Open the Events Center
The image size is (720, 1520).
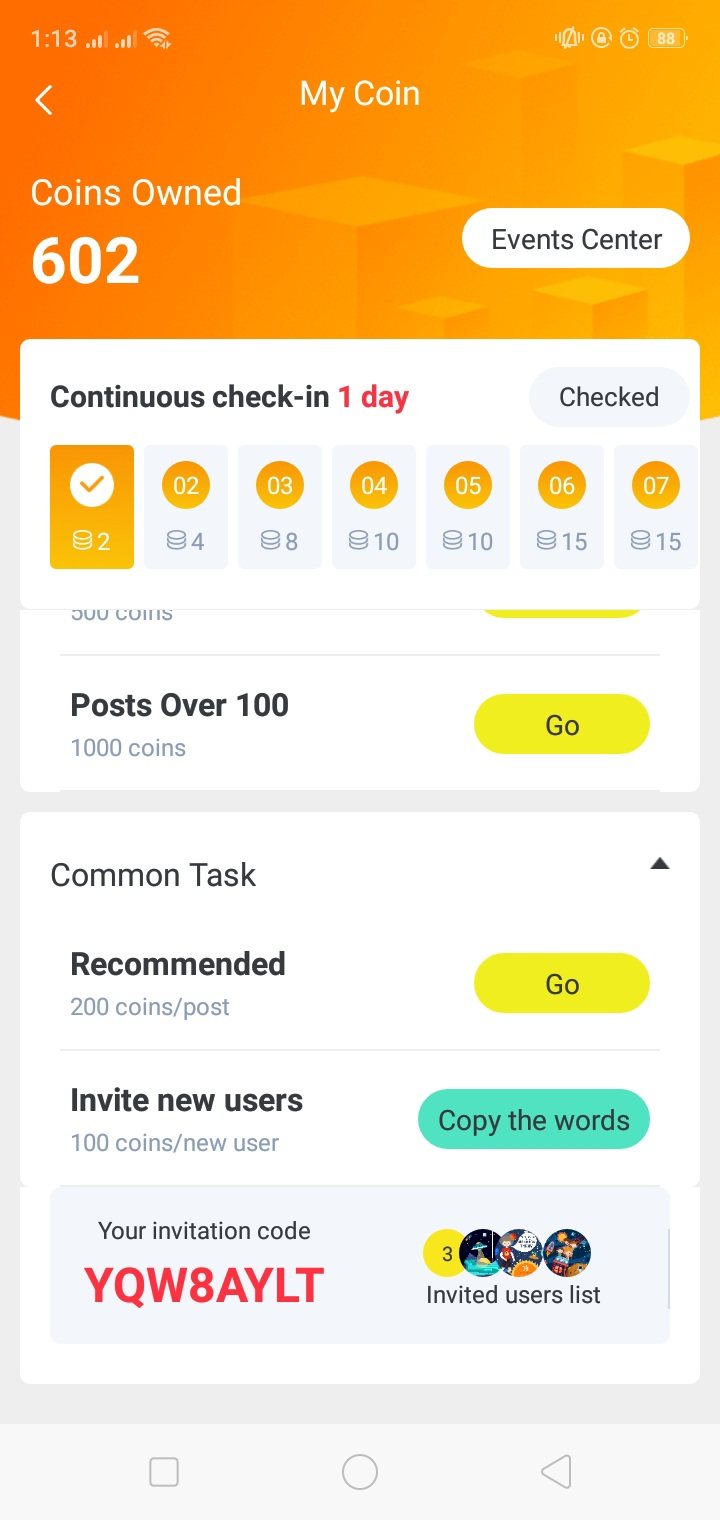point(576,239)
